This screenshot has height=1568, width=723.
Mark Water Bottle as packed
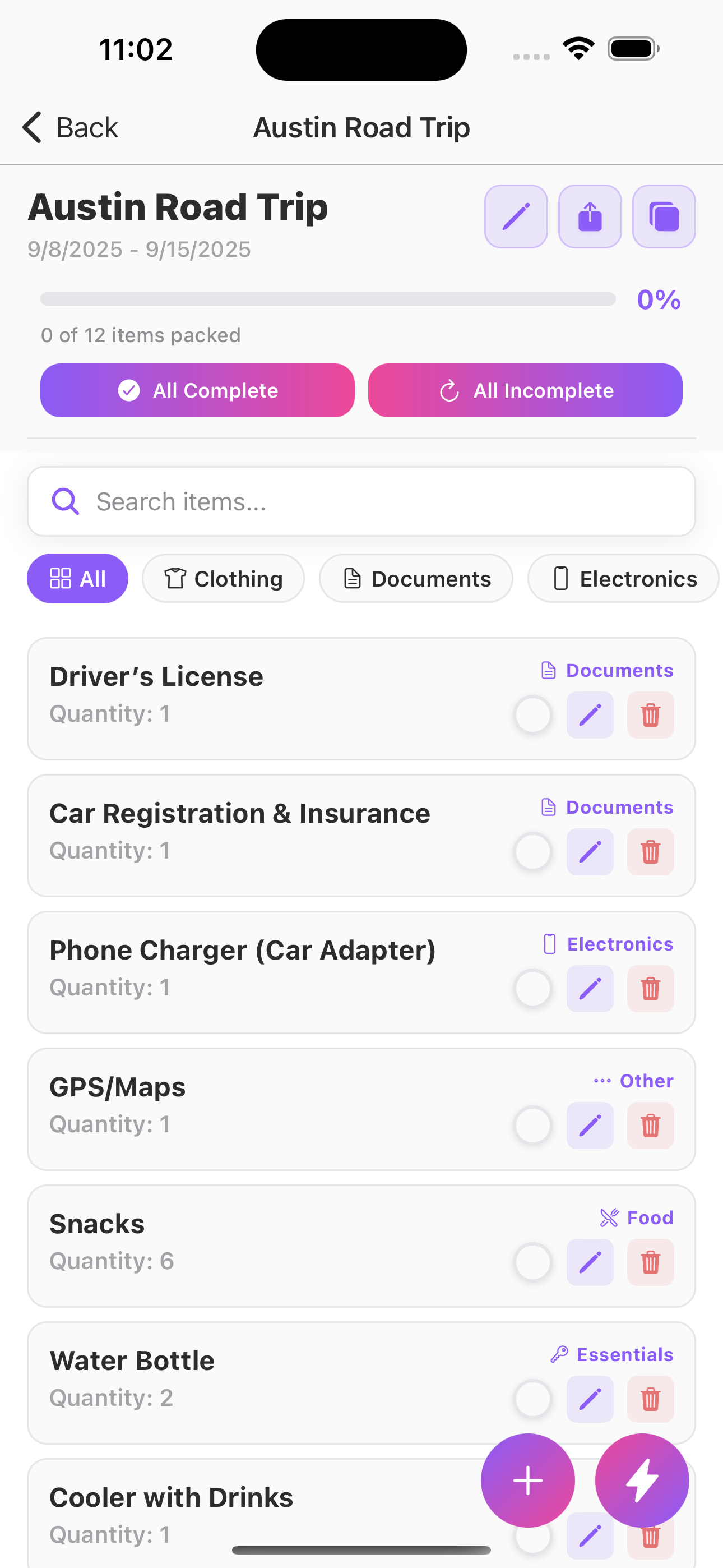[532, 1399]
